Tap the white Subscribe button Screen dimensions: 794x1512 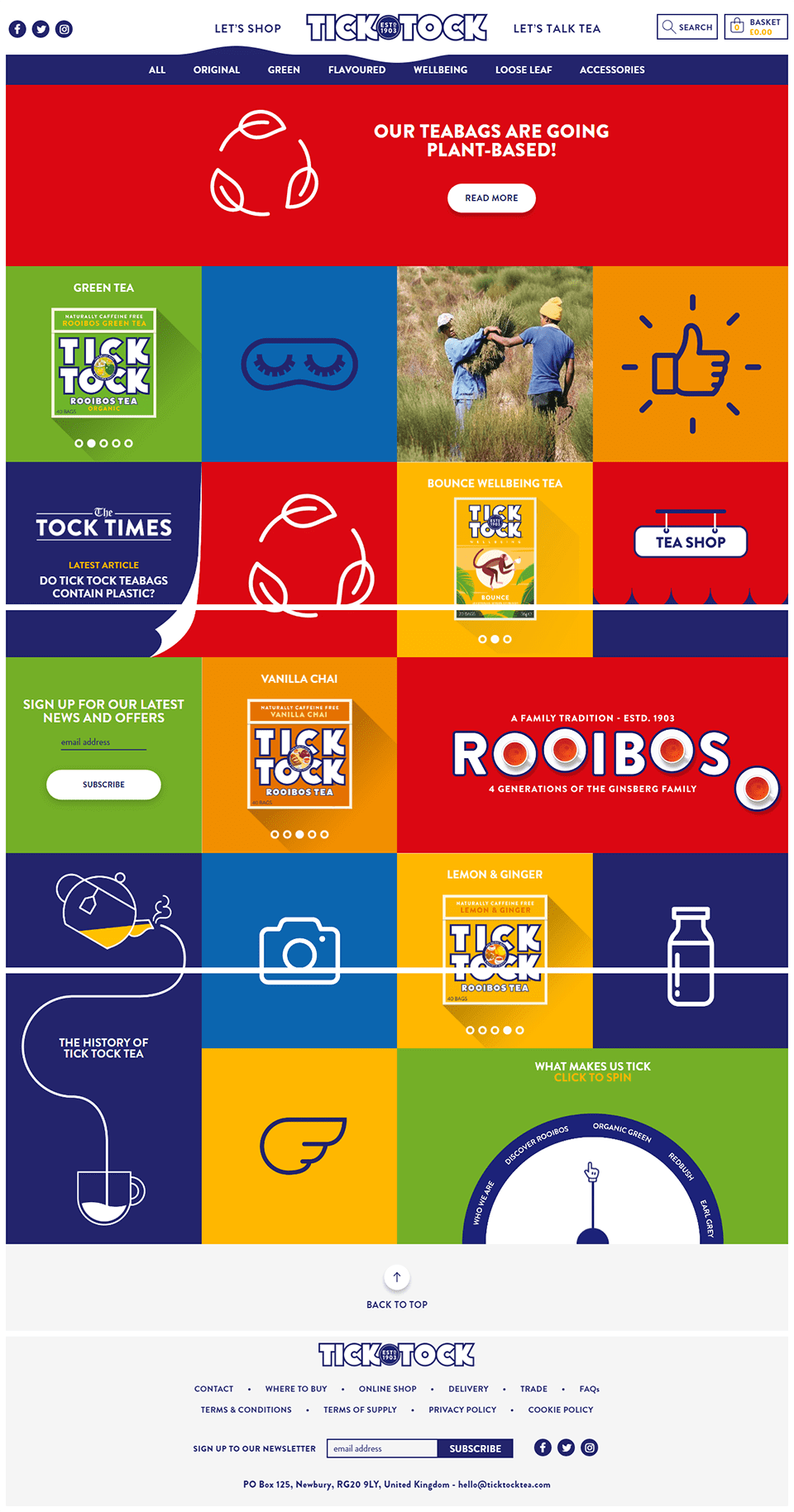[x=103, y=785]
